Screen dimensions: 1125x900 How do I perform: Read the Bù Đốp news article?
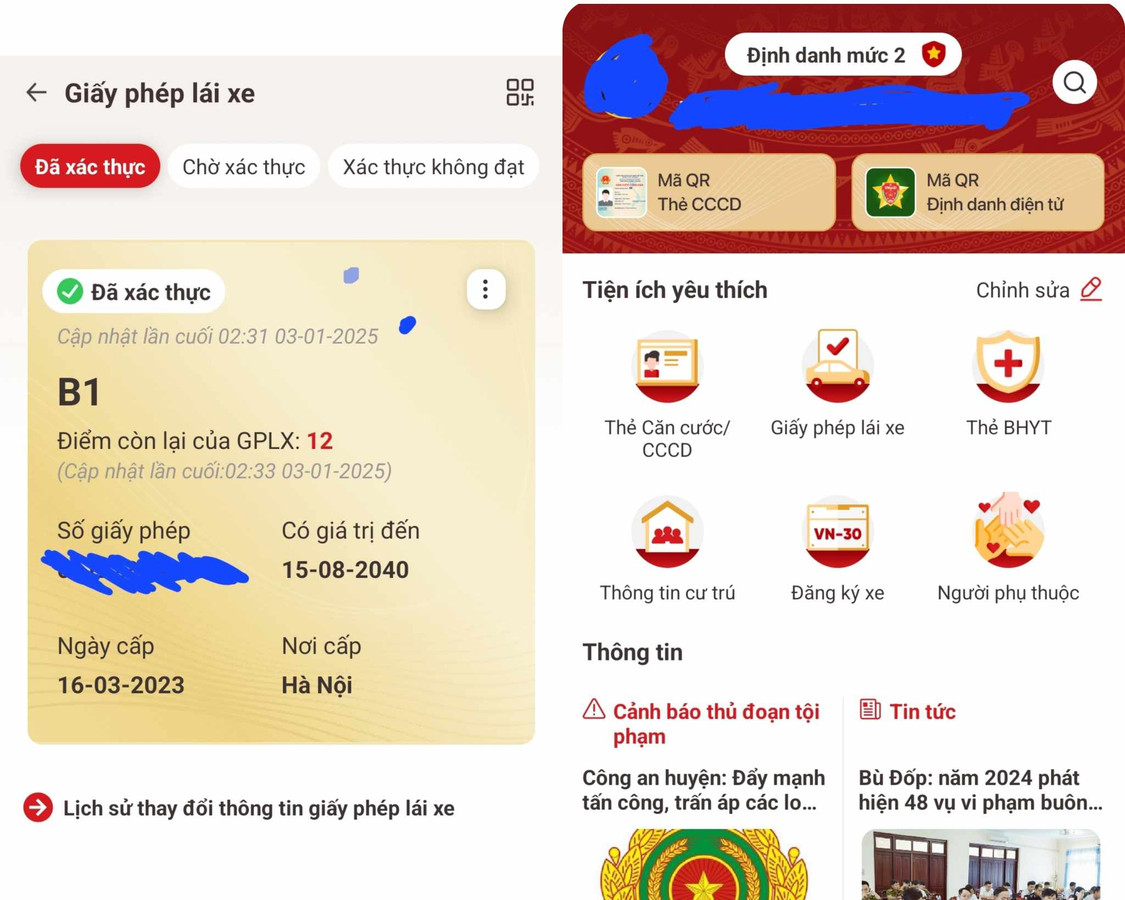[980, 790]
